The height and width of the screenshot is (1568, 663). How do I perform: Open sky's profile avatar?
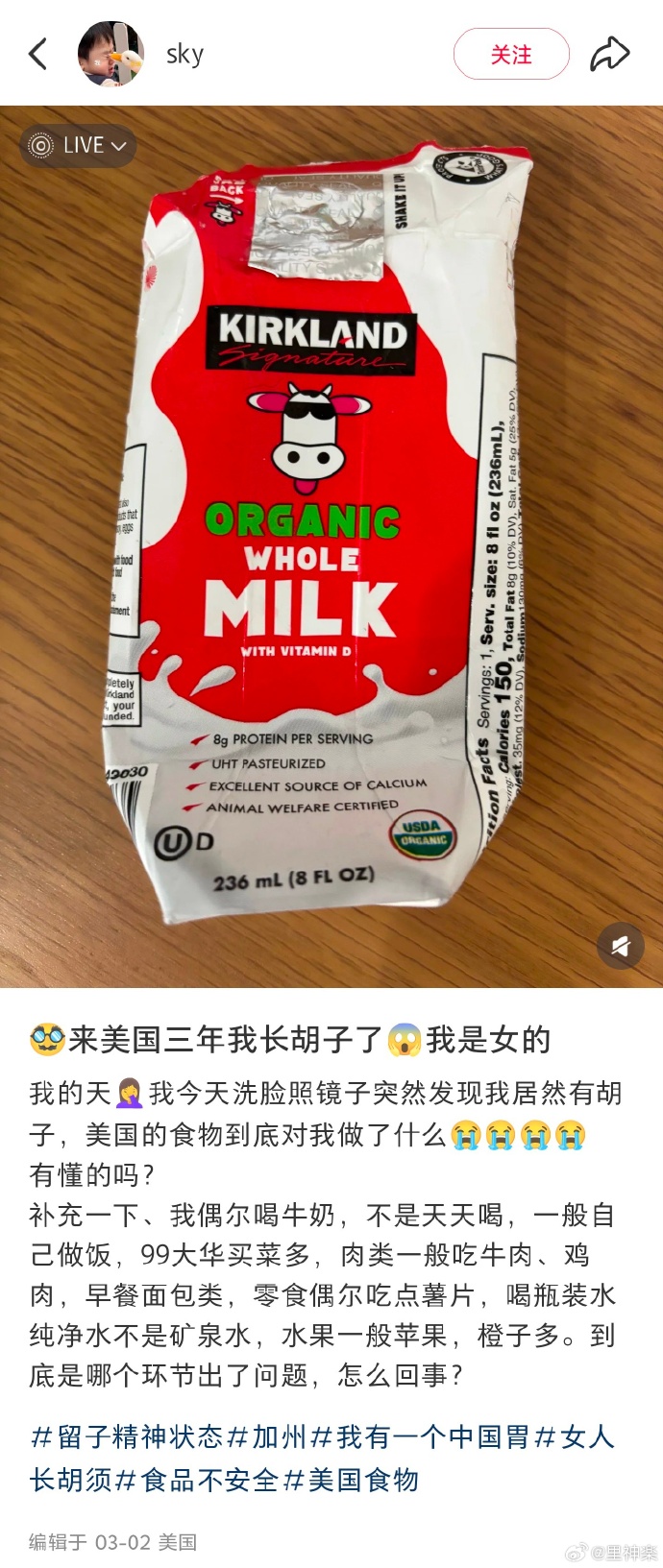pyautogui.click(x=110, y=54)
